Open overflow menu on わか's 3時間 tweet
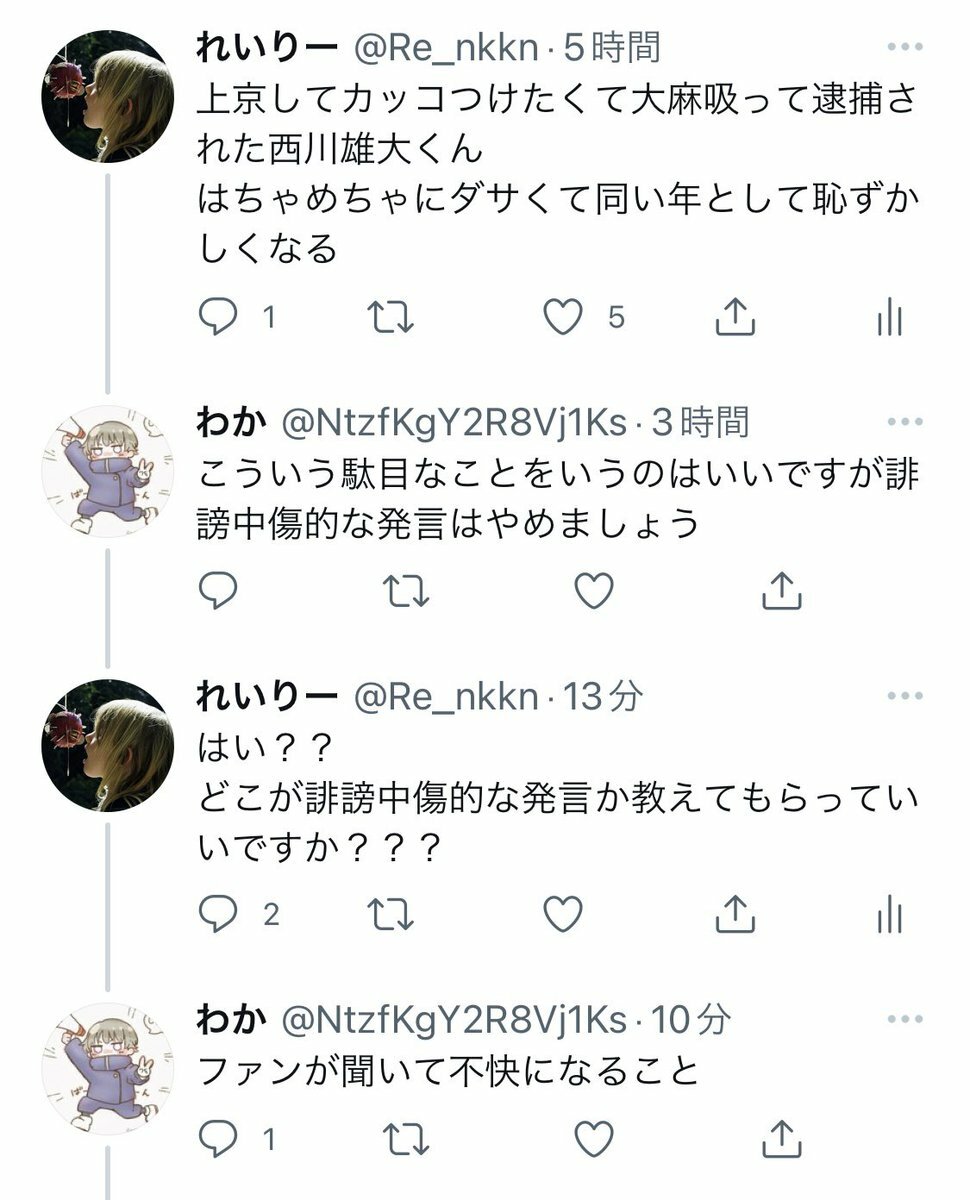This screenshot has height=1200, width=970. 905,421
